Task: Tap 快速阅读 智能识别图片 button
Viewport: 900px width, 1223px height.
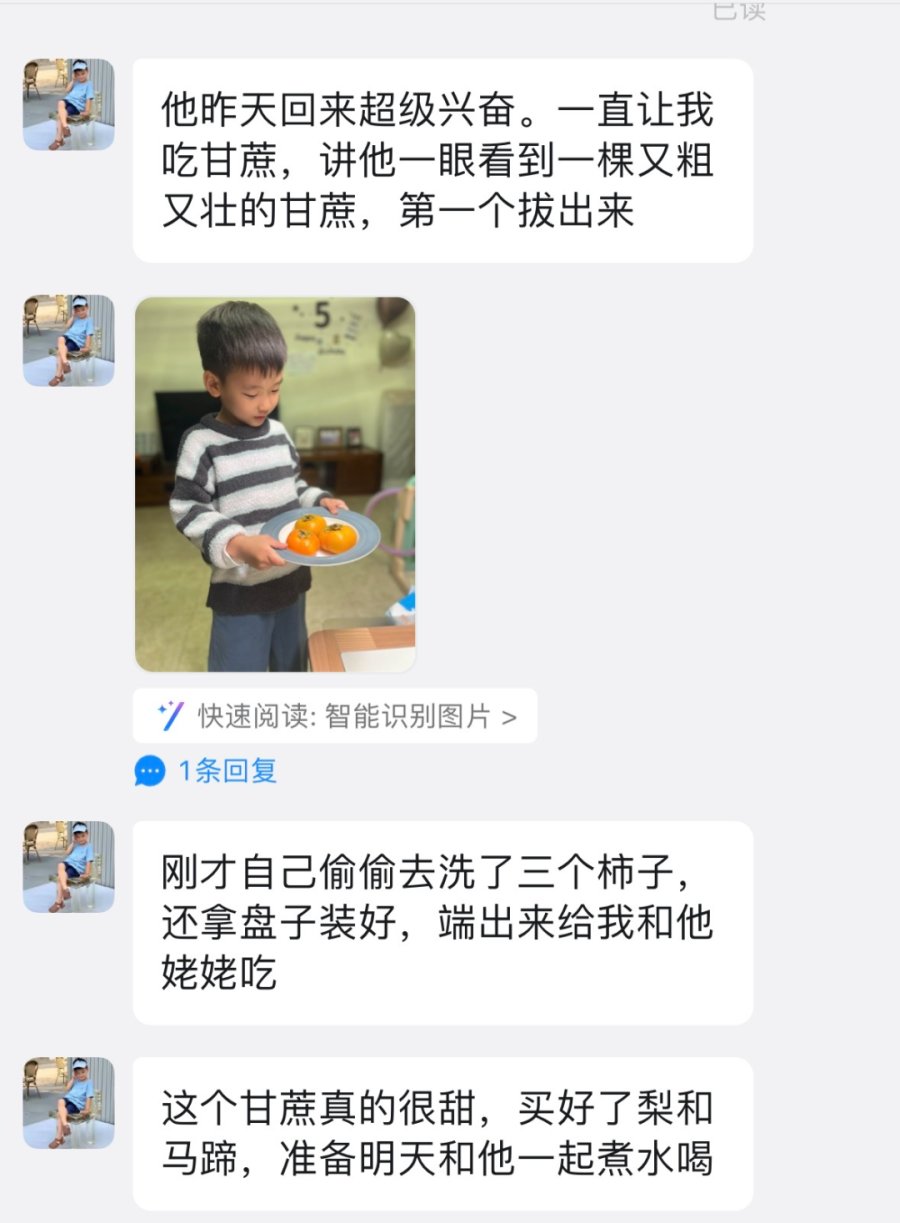Action: coord(336,716)
